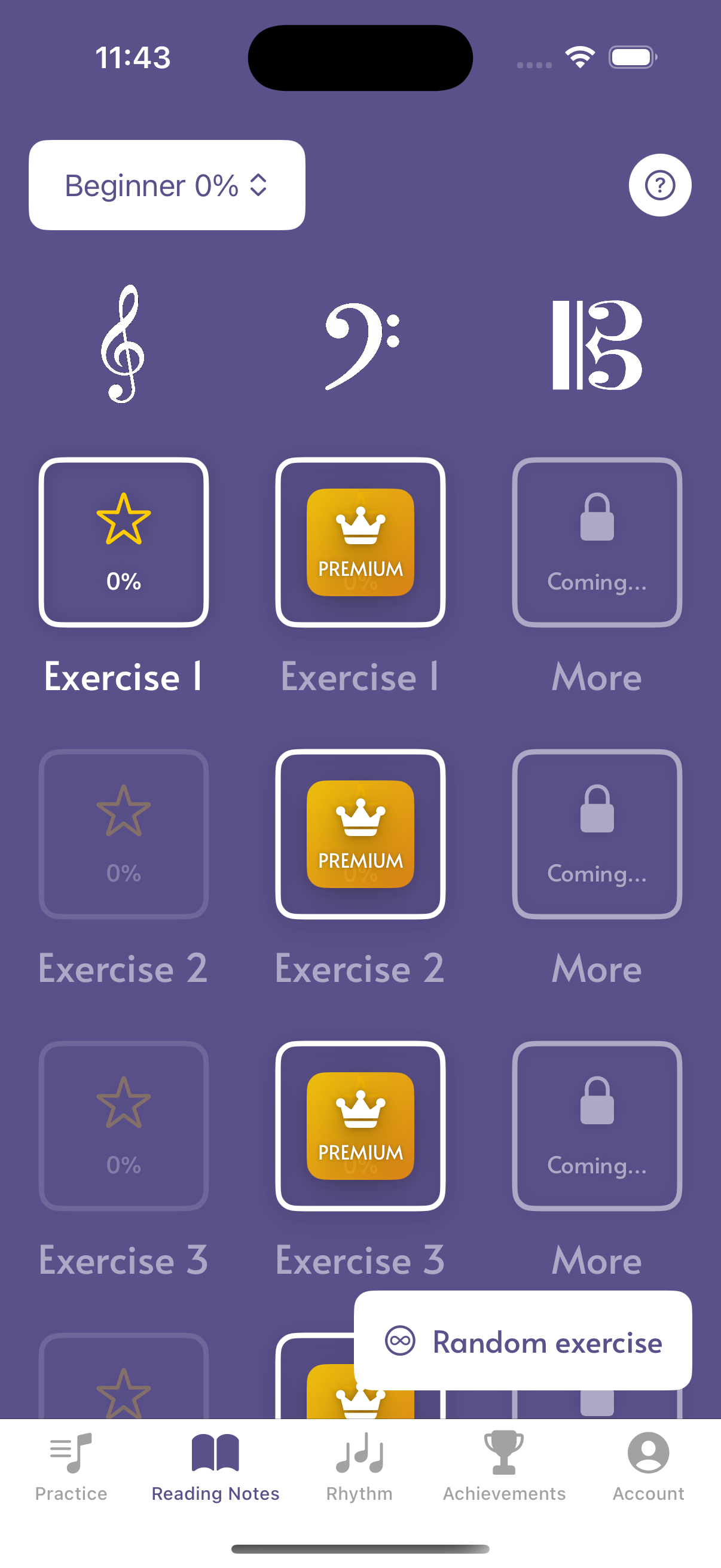Start a Random exercise
This screenshot has width=721, height=1568.
pyautogui.click(x=523, y=1341)
